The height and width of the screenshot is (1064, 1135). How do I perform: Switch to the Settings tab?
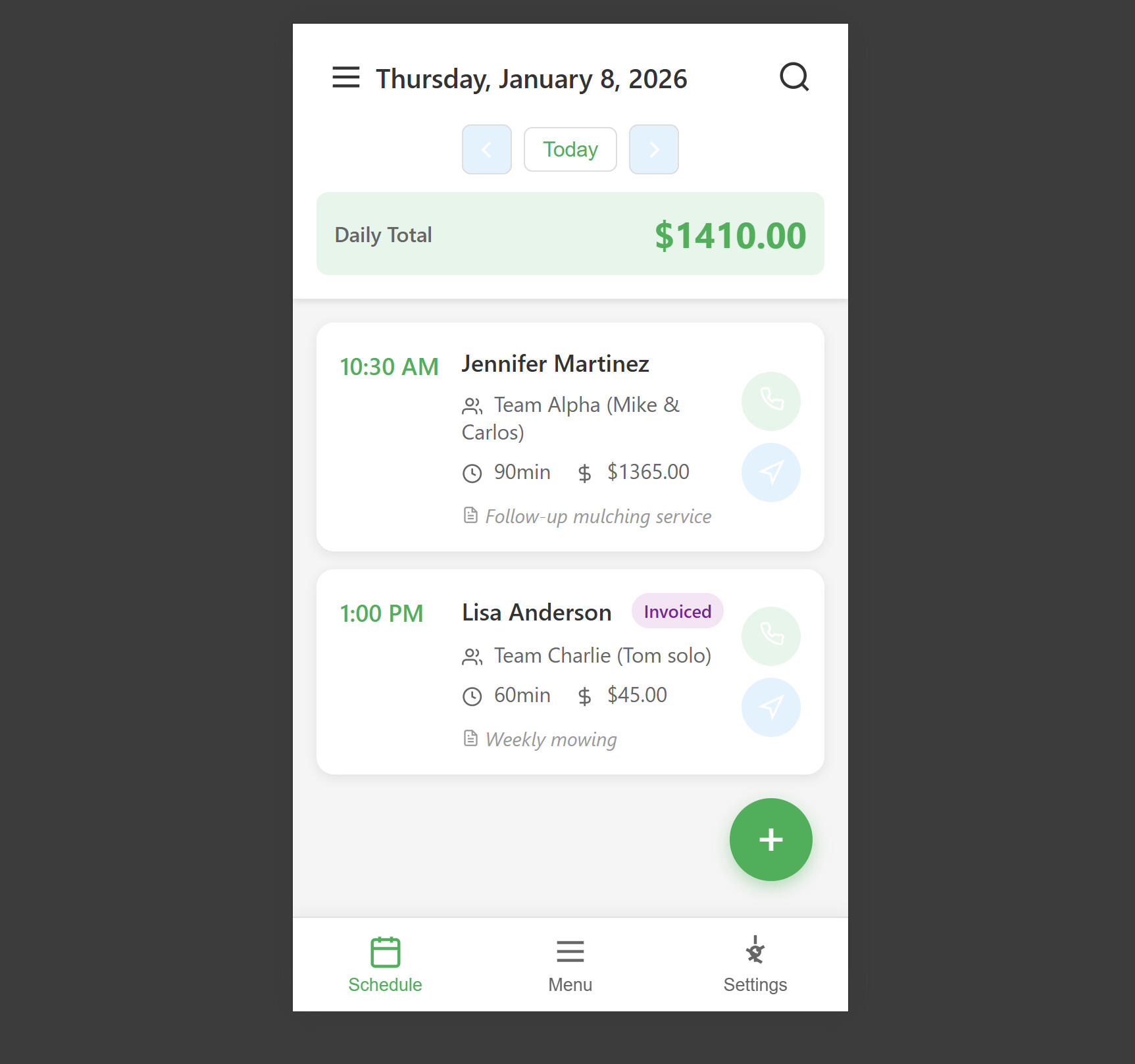755,965
